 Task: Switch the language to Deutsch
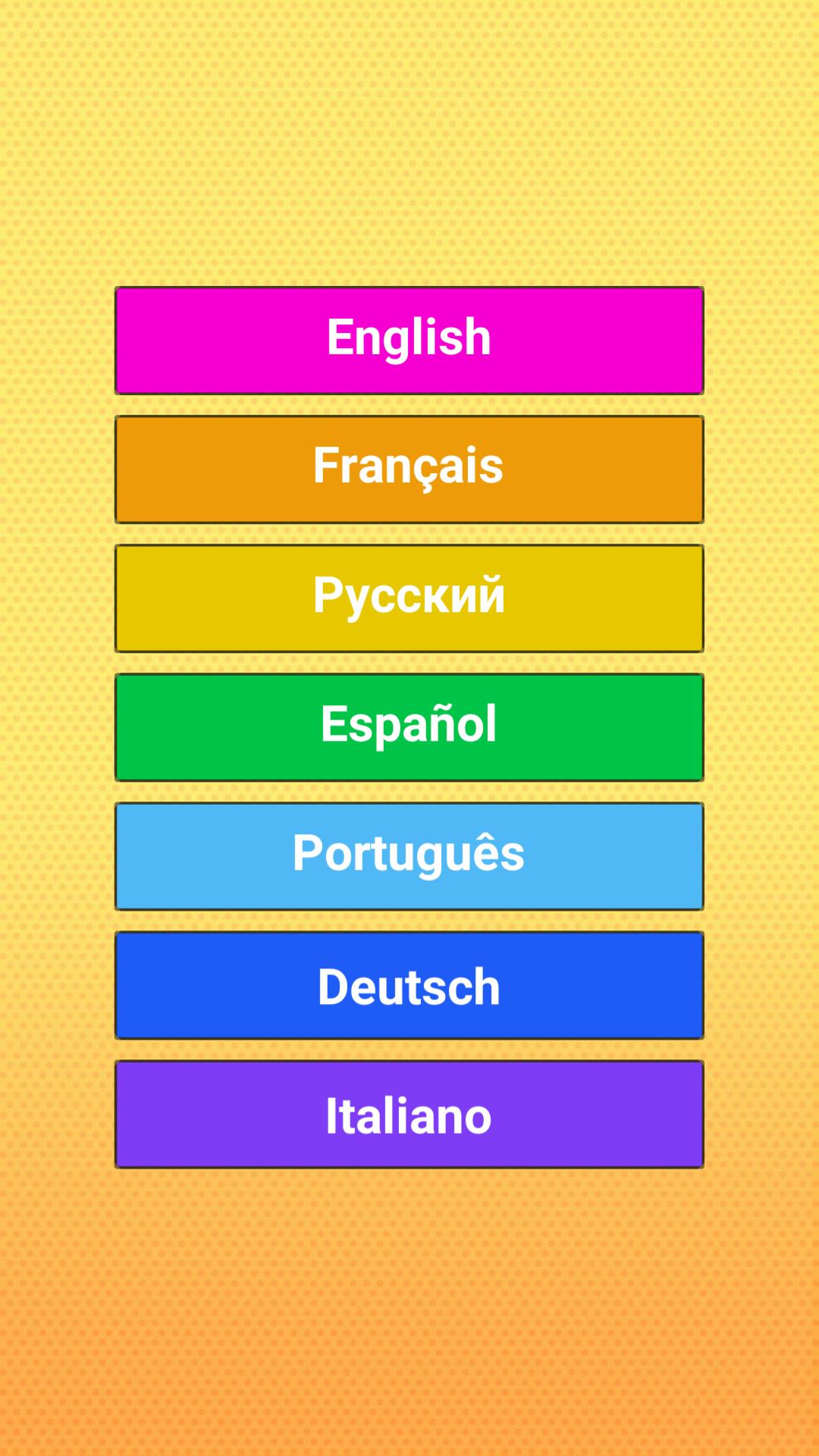409,984
